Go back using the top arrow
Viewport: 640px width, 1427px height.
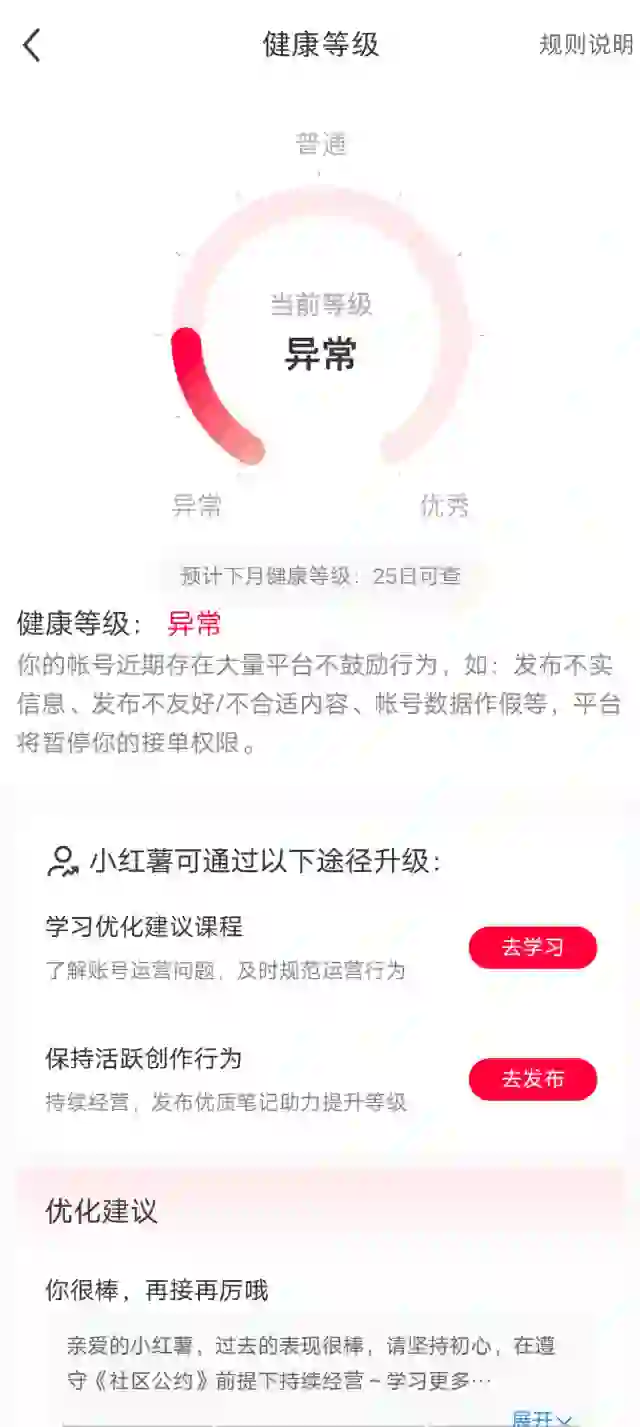pyautogui.click(x=32, y=45)
